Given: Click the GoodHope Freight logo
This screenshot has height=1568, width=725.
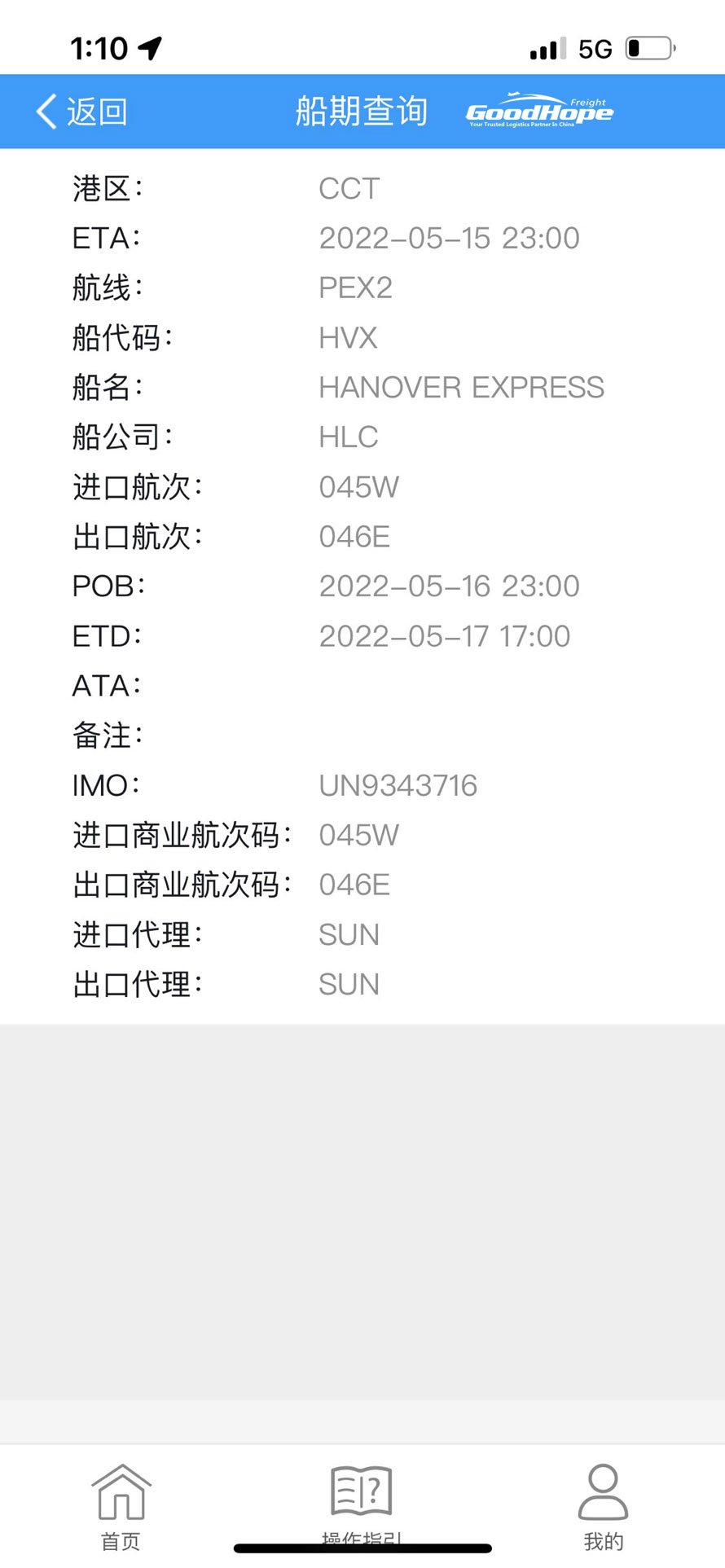Looking at the screenshot, I should [x=538, y=111].
